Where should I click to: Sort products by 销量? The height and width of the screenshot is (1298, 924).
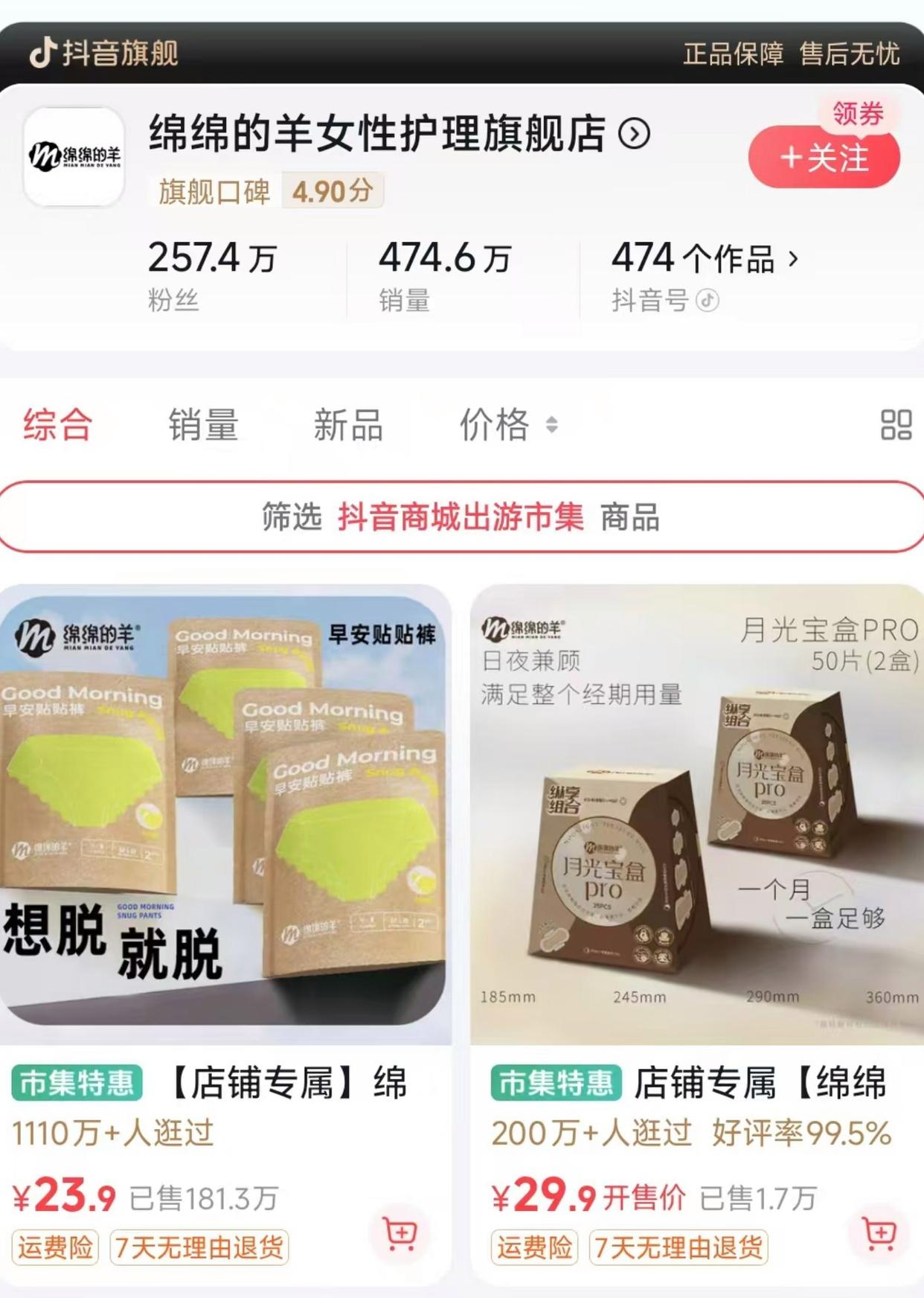[203, 425]
